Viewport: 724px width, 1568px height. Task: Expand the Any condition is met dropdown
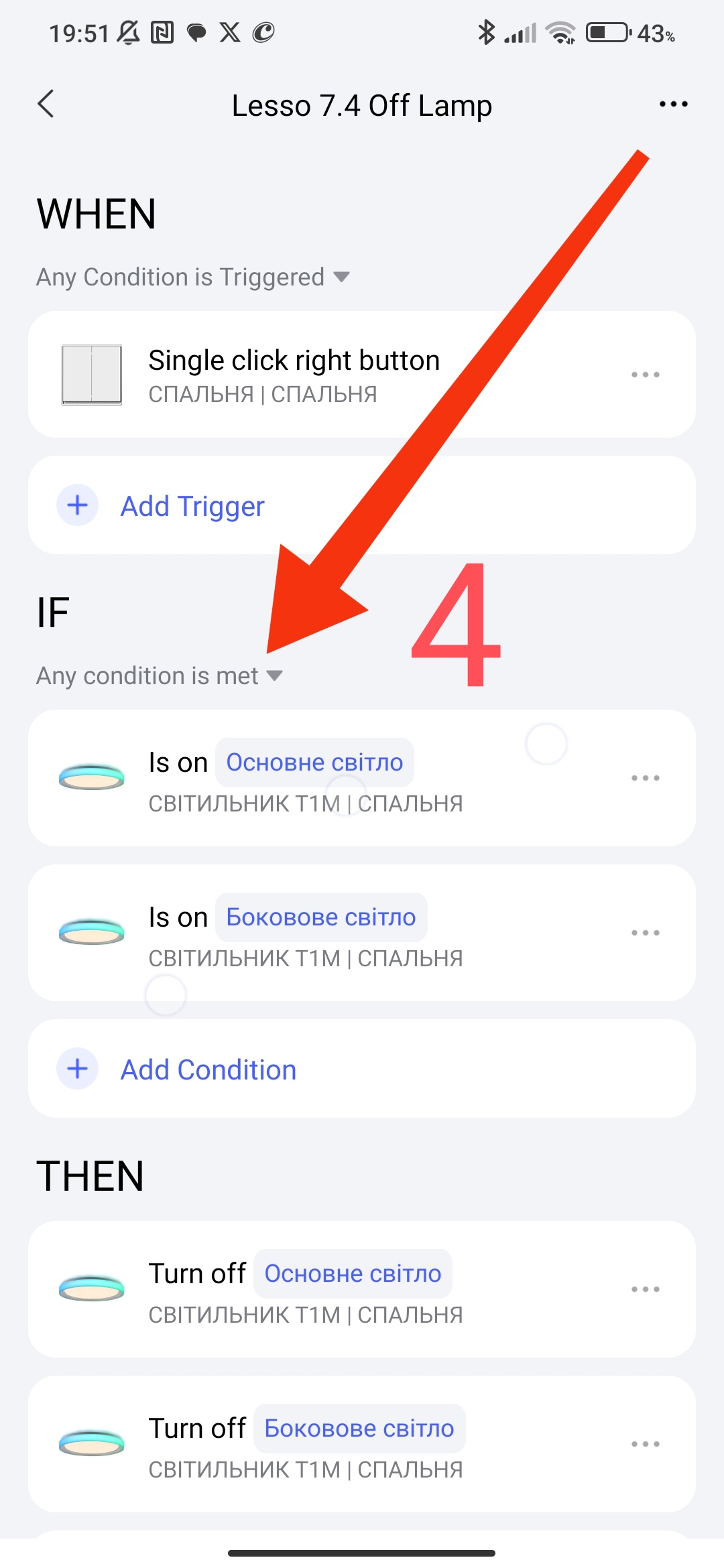coord(160,676)
